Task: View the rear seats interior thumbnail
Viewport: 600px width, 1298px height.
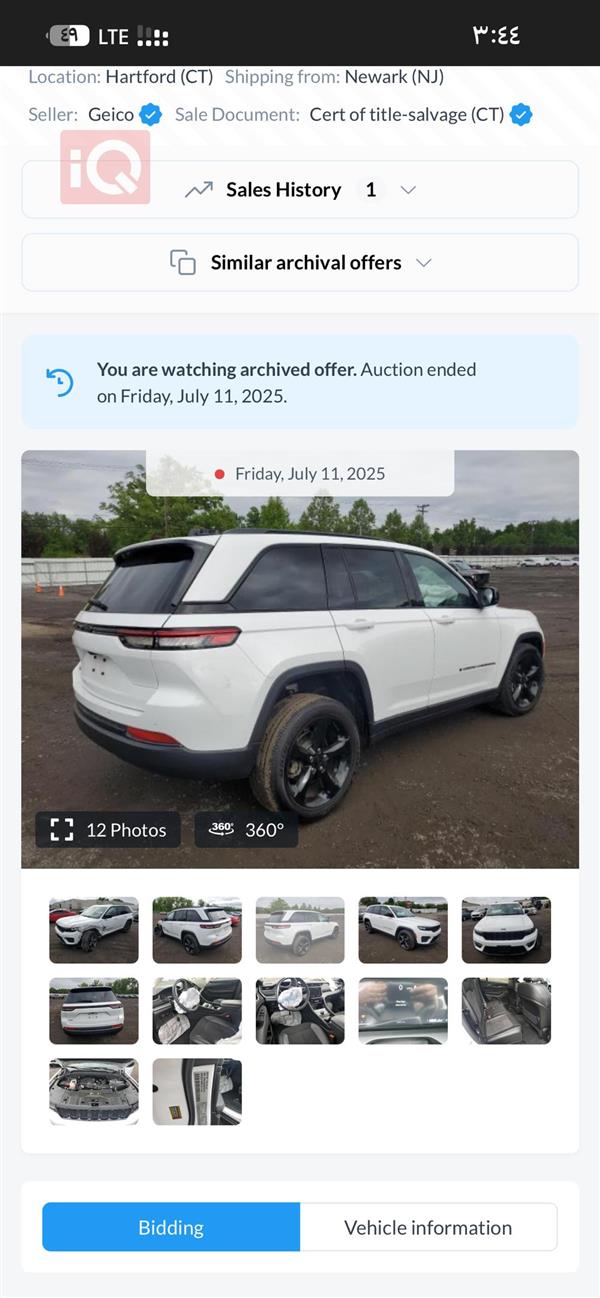Action: point(506,1011)
